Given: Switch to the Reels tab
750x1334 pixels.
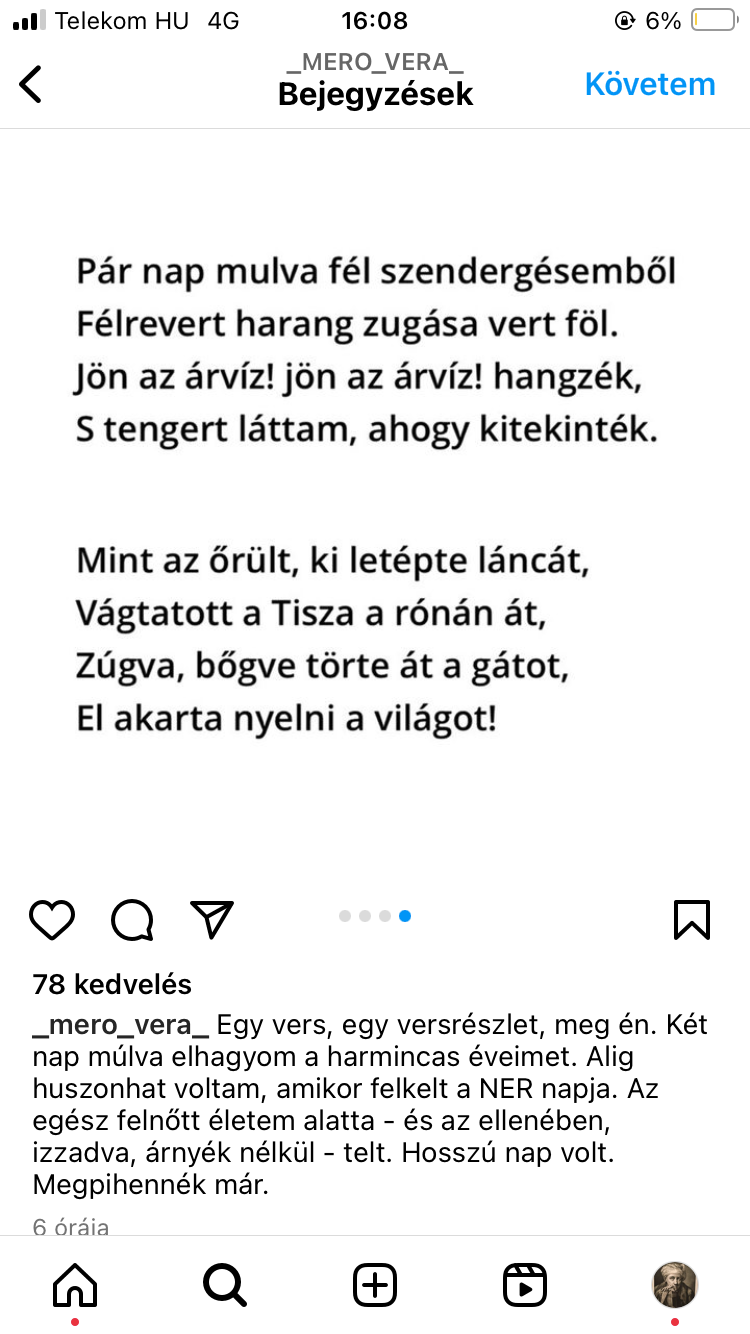Looking at the screenshot, I should [525, 1284].
